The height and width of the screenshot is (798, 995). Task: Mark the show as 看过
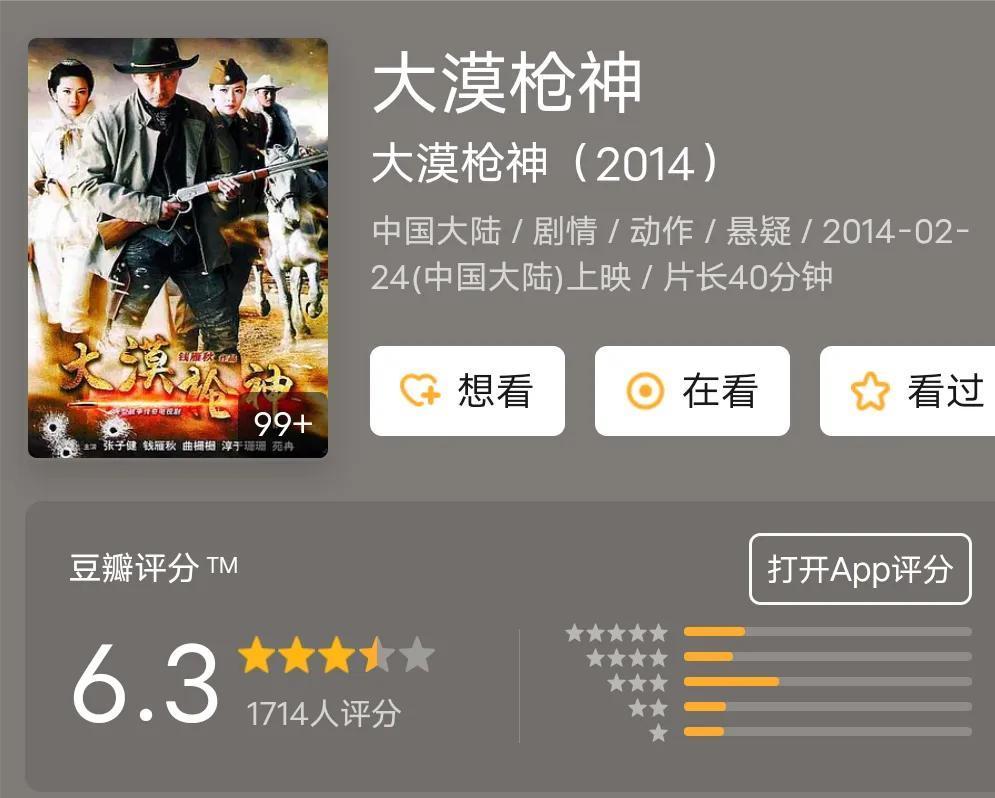coord(907,391)
